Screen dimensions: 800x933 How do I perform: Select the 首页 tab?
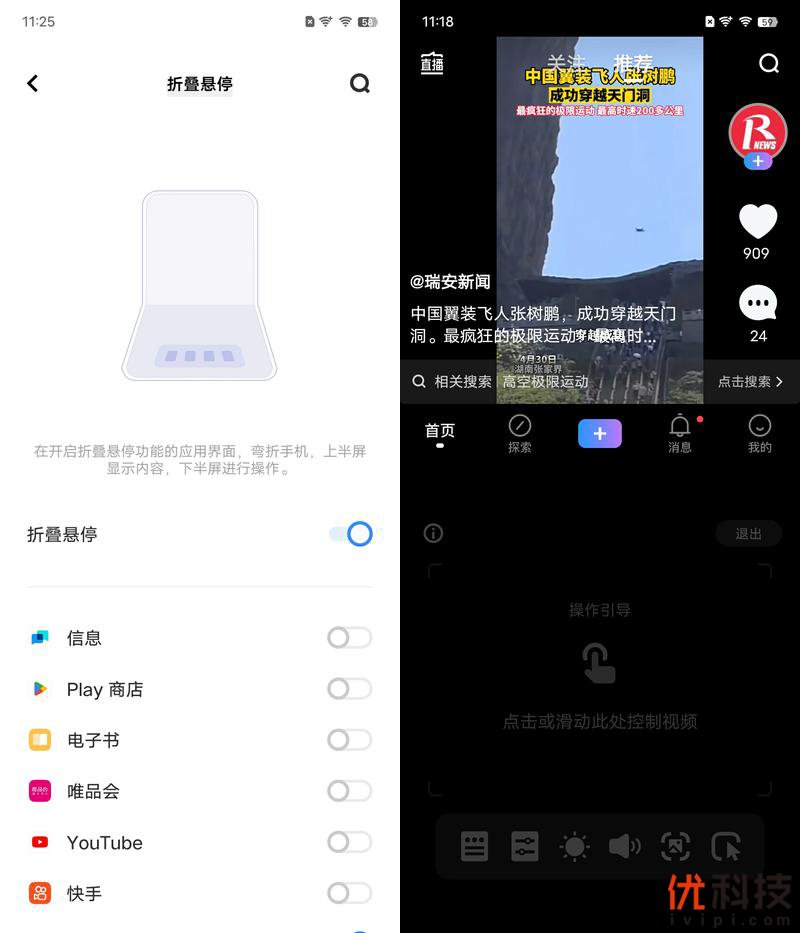pyautogui.click(x=441, y=430)
